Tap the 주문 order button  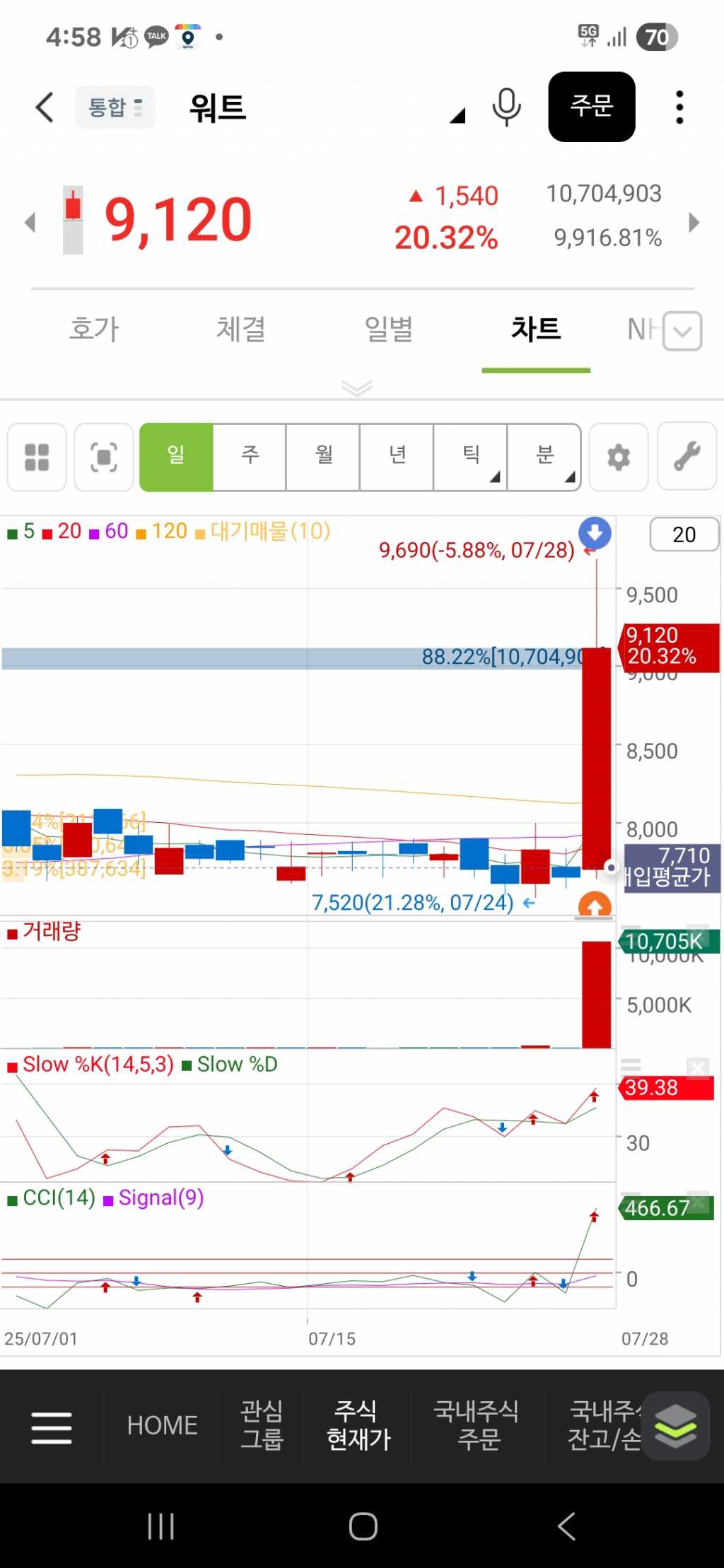pos(591,107)
